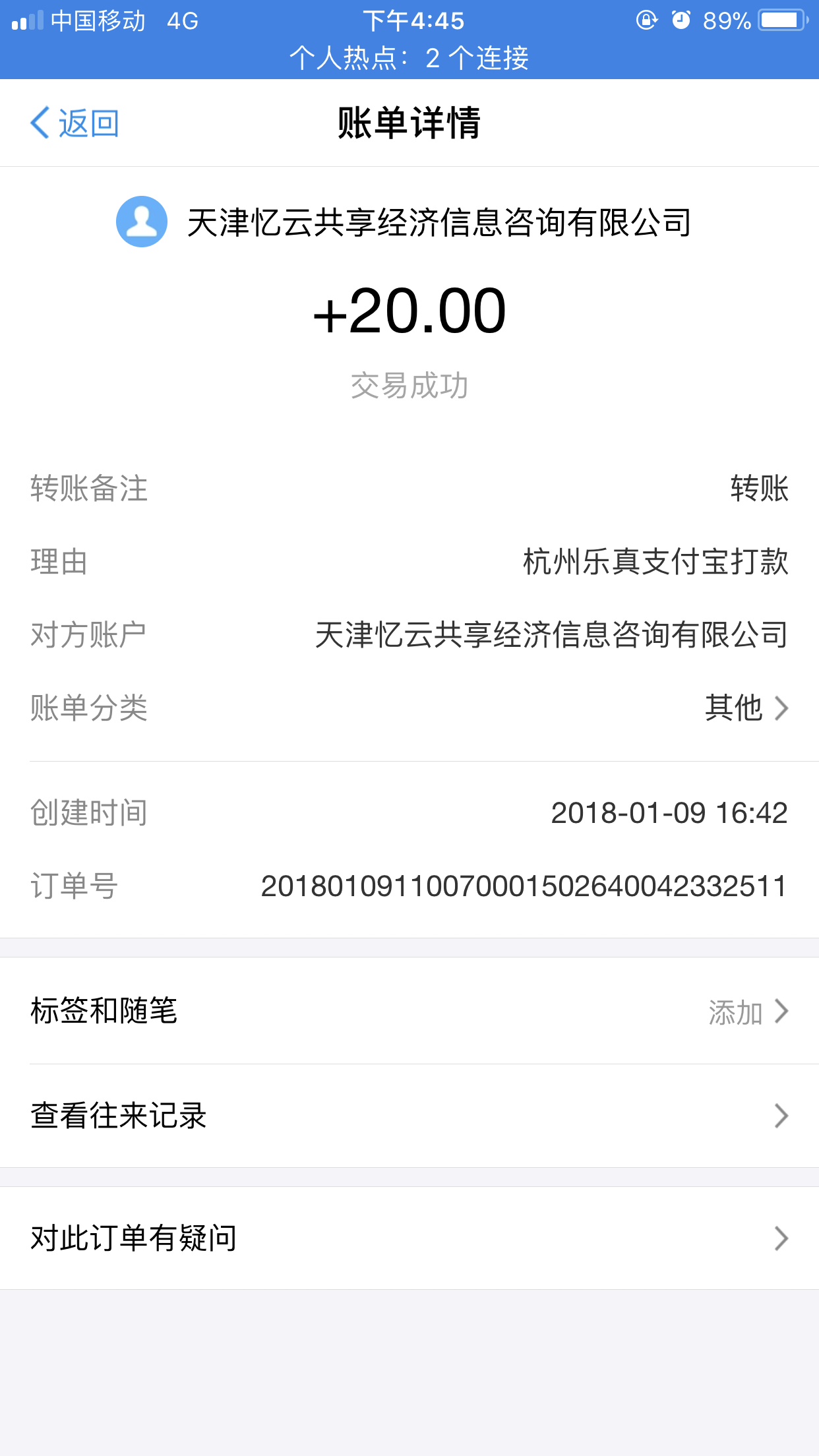Open 查看往来记录
The width and height of the screenshot is (819, 1456).
click(409, 1116)
